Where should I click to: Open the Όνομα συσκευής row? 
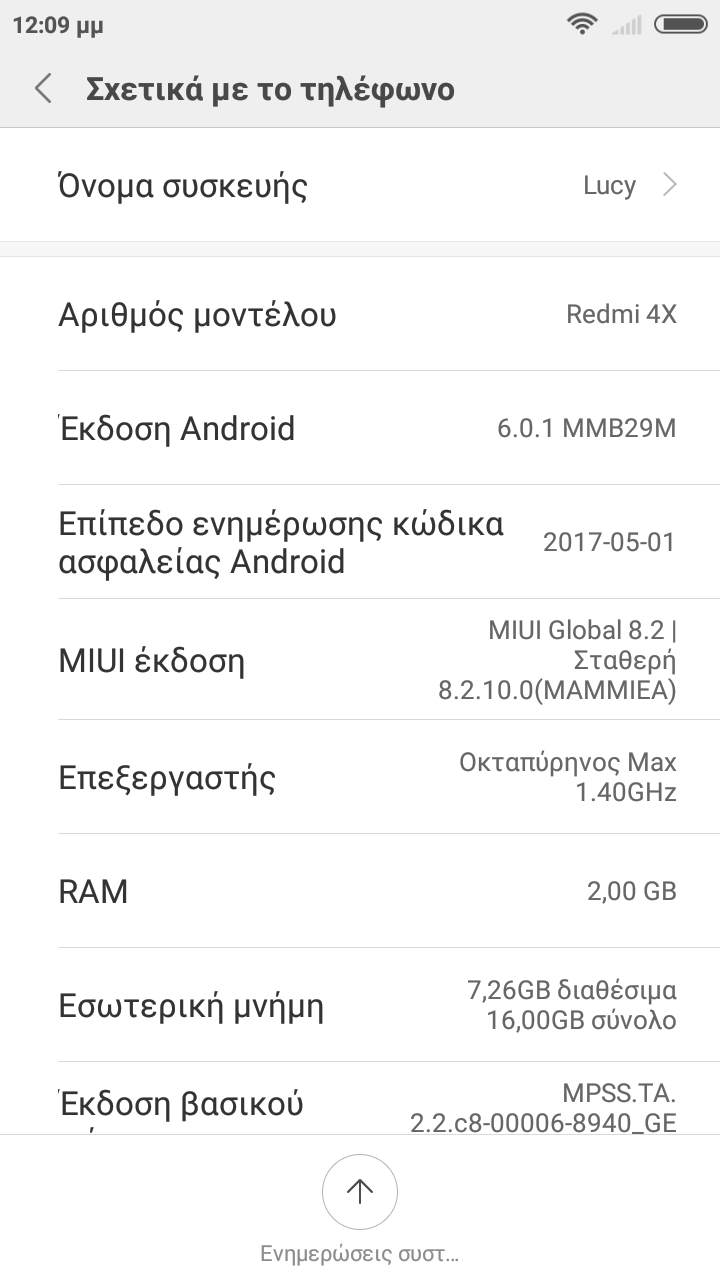(x=360, y=186)
